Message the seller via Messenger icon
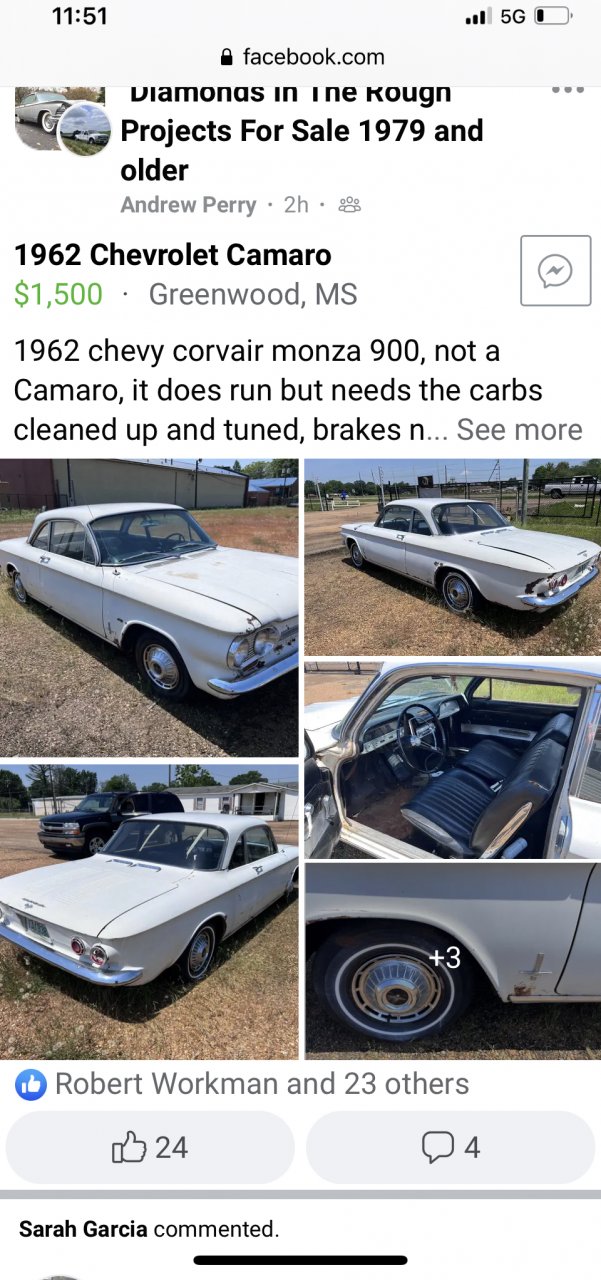This screenshot has width=601, height=1280. tap(555, 271)
